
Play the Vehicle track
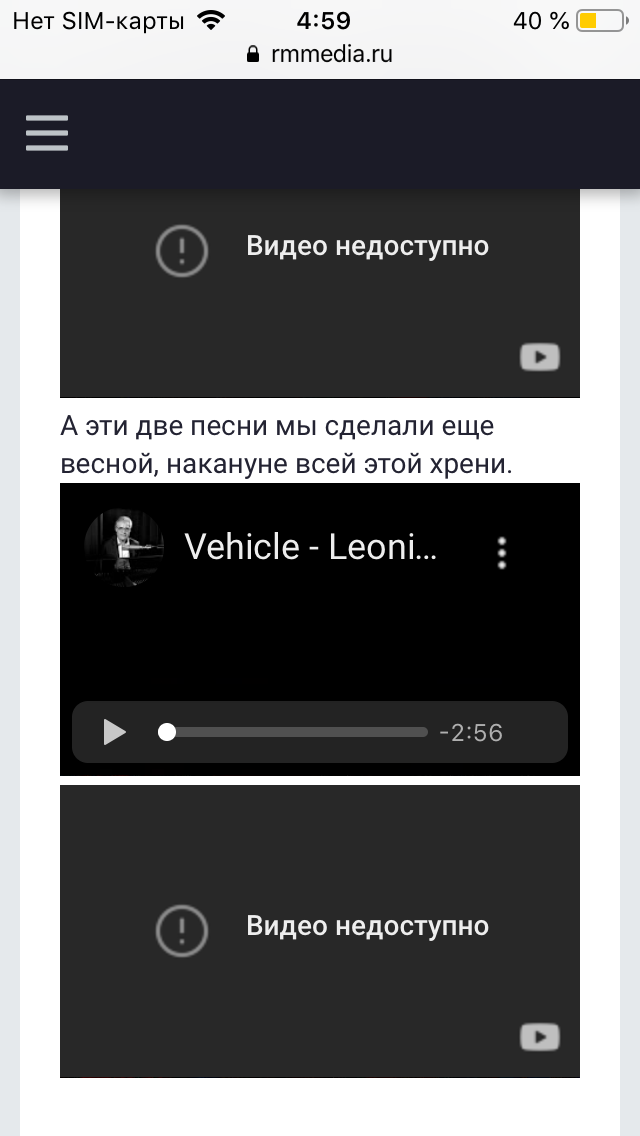pyautogui.click(x=115, y=732)
